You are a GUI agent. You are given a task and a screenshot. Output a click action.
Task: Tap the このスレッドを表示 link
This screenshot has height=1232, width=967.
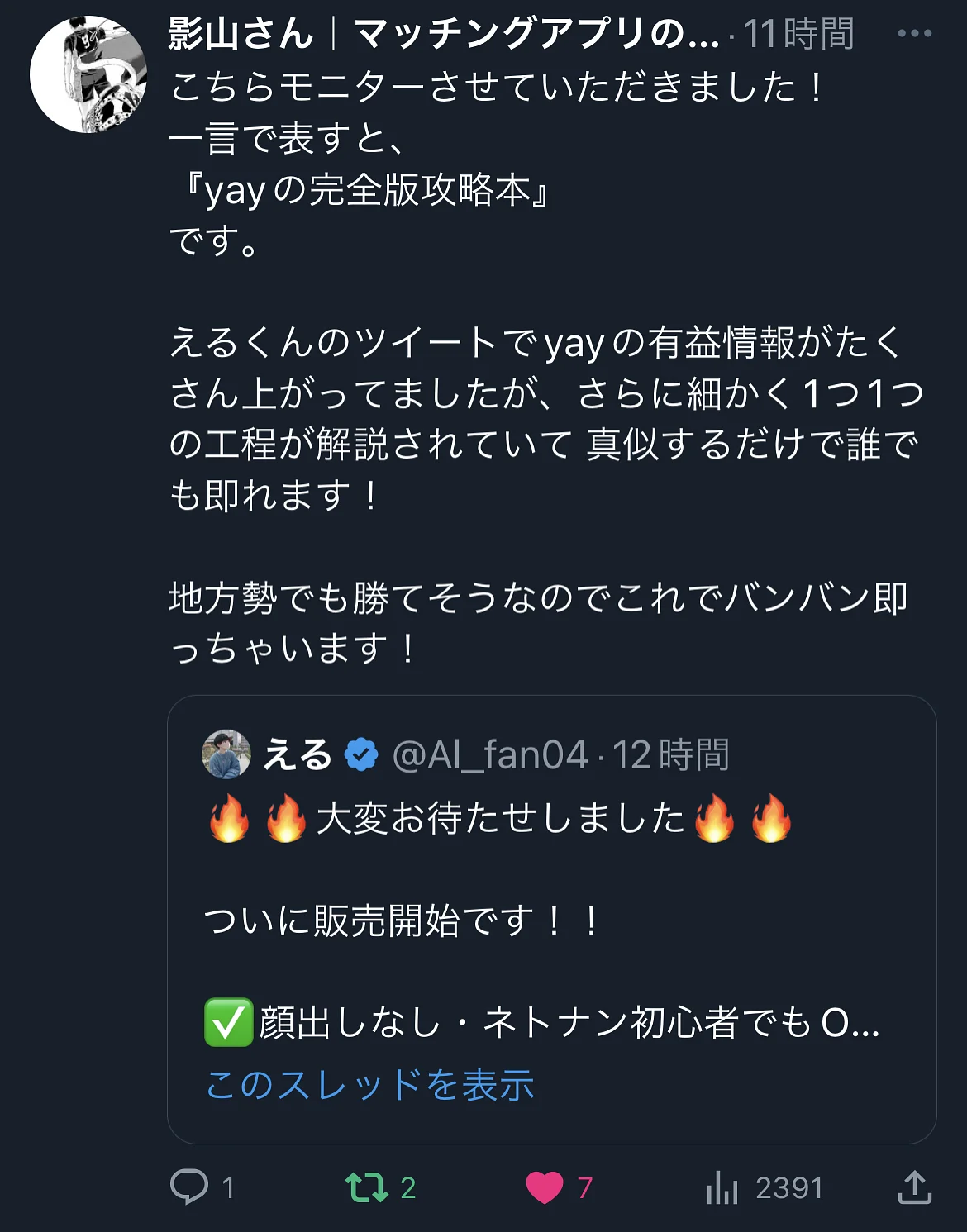[x=370, y=1085]
